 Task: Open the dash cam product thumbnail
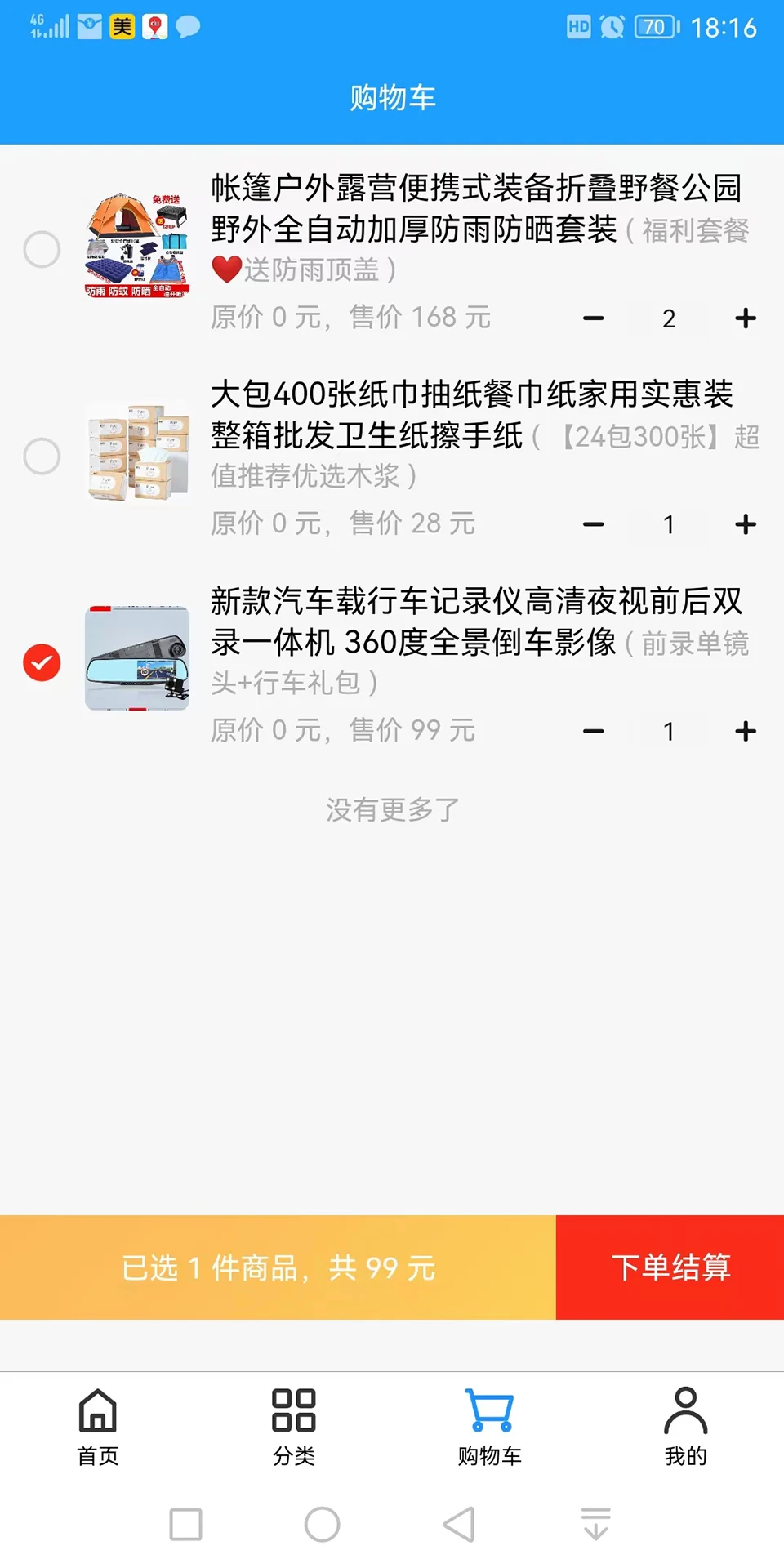tap(137, 660)
